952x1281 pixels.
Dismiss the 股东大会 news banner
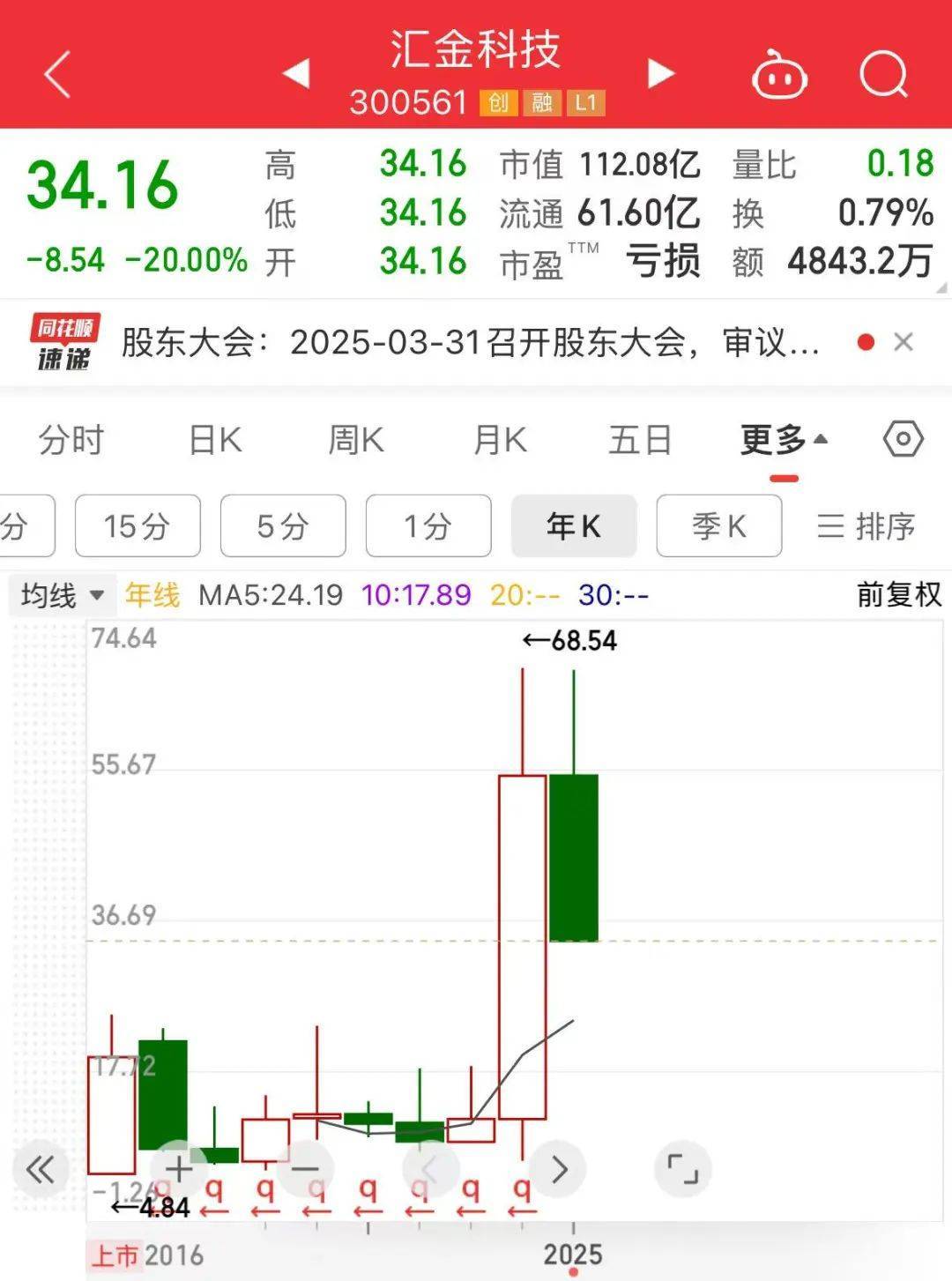[x=904, y=342]
